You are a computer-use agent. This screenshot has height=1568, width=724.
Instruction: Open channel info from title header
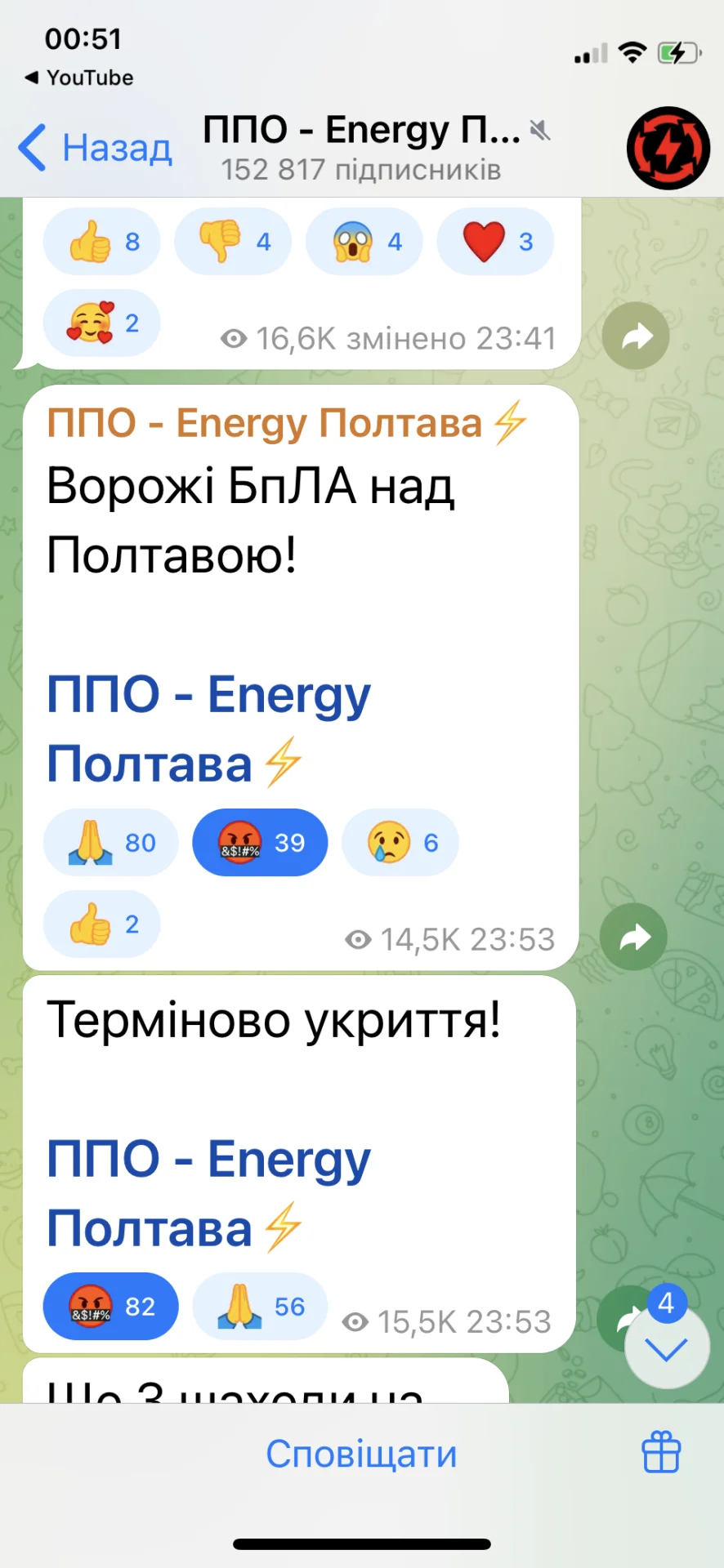[361, 148]
